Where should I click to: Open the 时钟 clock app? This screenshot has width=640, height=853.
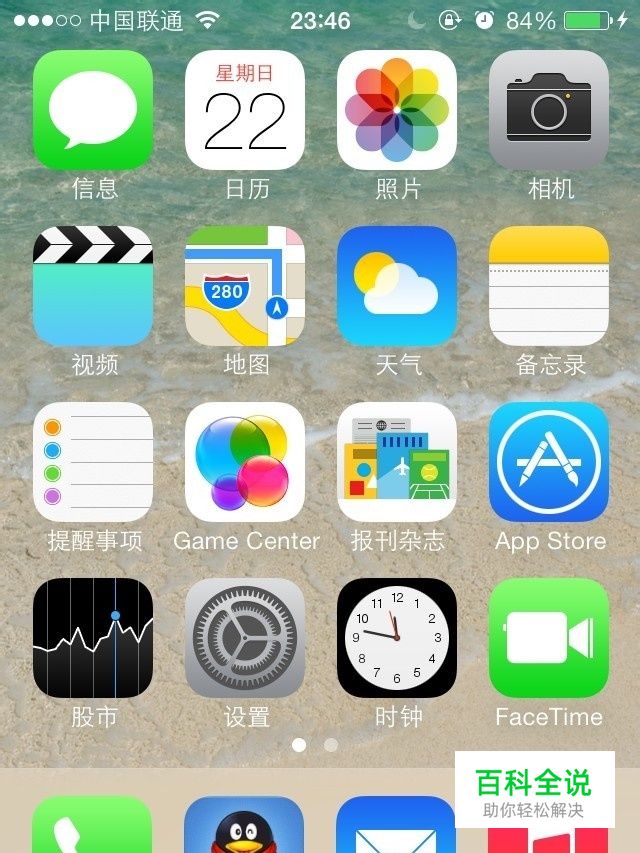tap(397, 638)
